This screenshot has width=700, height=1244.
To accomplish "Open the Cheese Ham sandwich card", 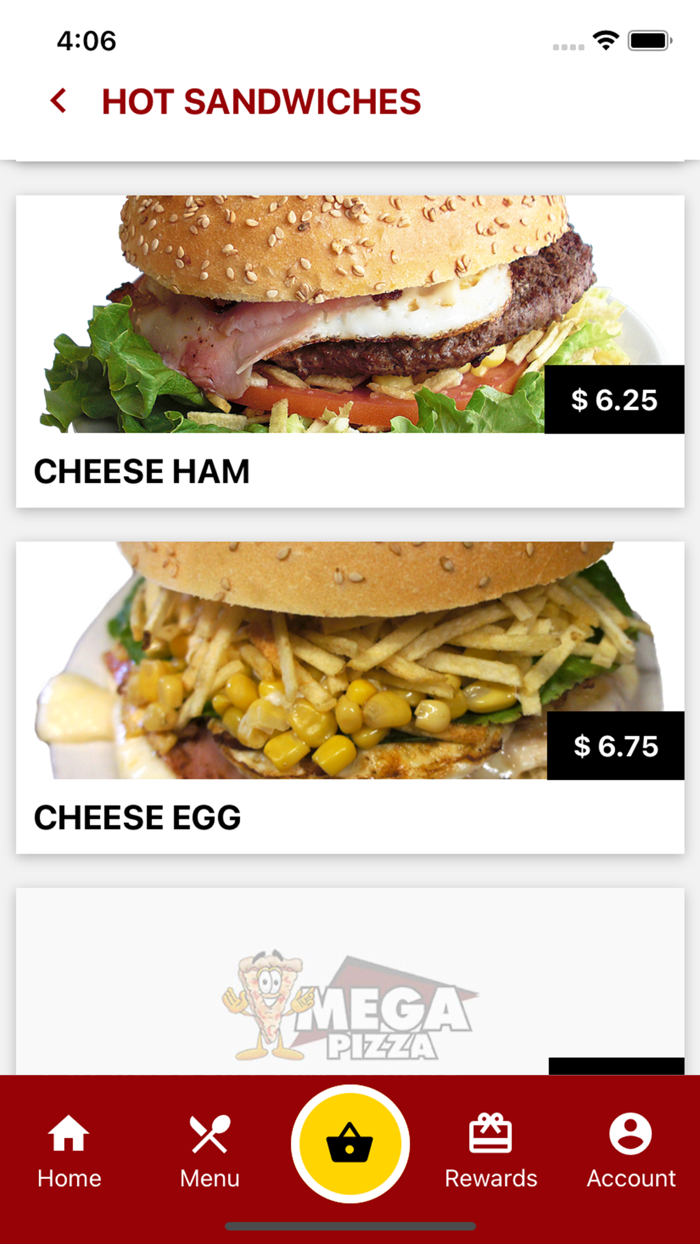I will coord(350,351).
